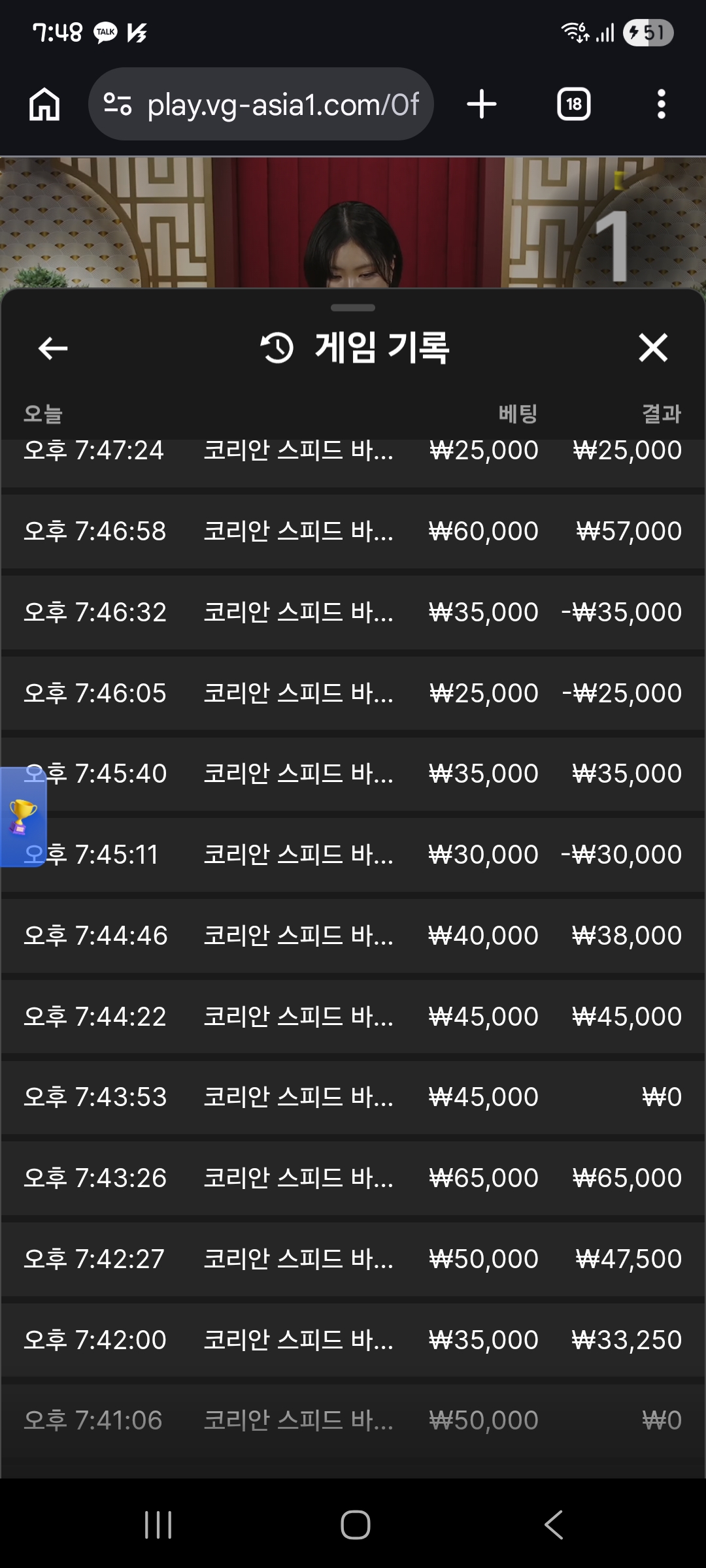Tap the home icon in the browser toolbar
This screenshot has height=1568, width=706.
pos(43,104)
